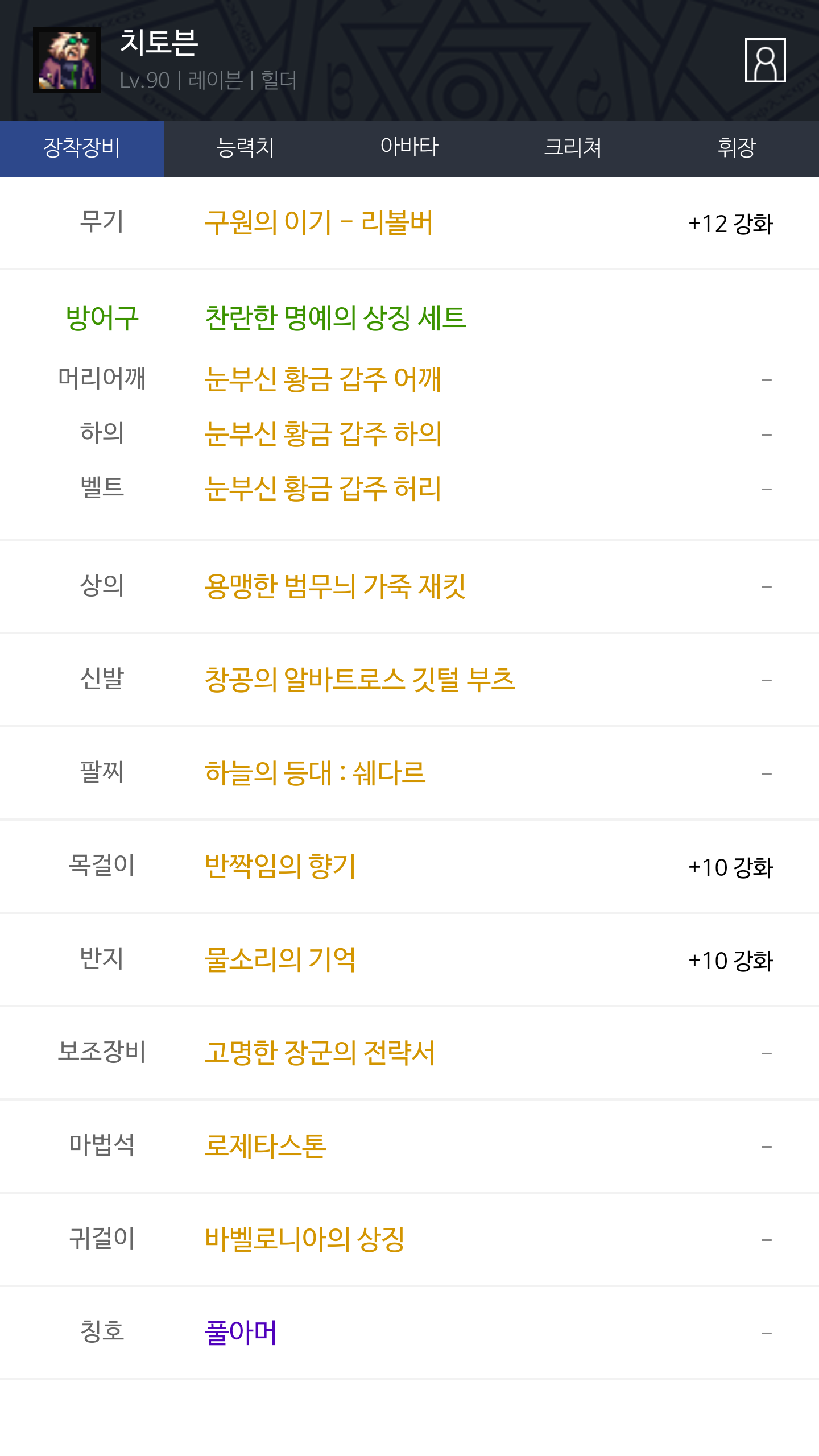The image size is (819, 1456).
Task: Select the 장착장비 tab
Action: pos(82,148)
